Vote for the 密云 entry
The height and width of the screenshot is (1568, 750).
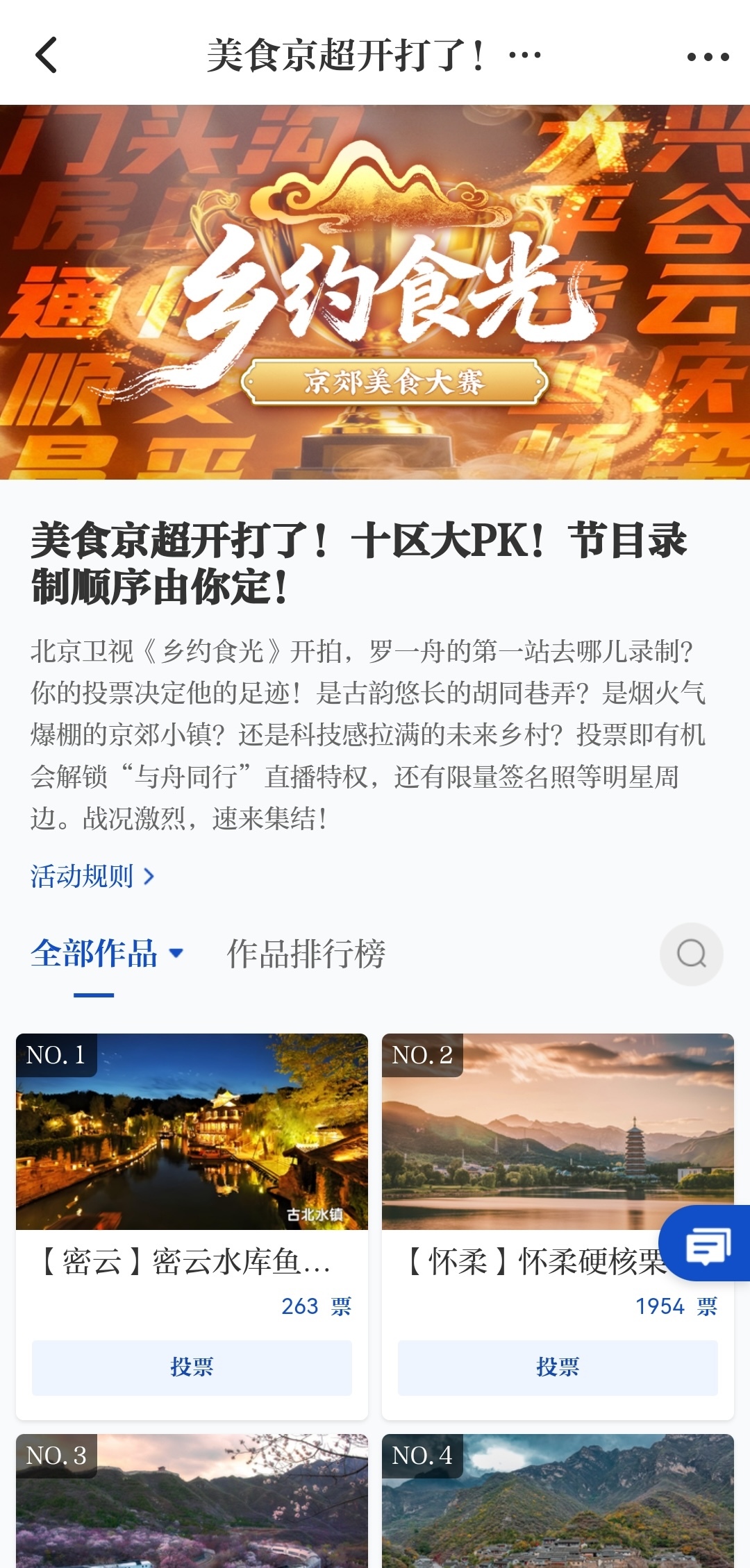tap(192, 1367)
